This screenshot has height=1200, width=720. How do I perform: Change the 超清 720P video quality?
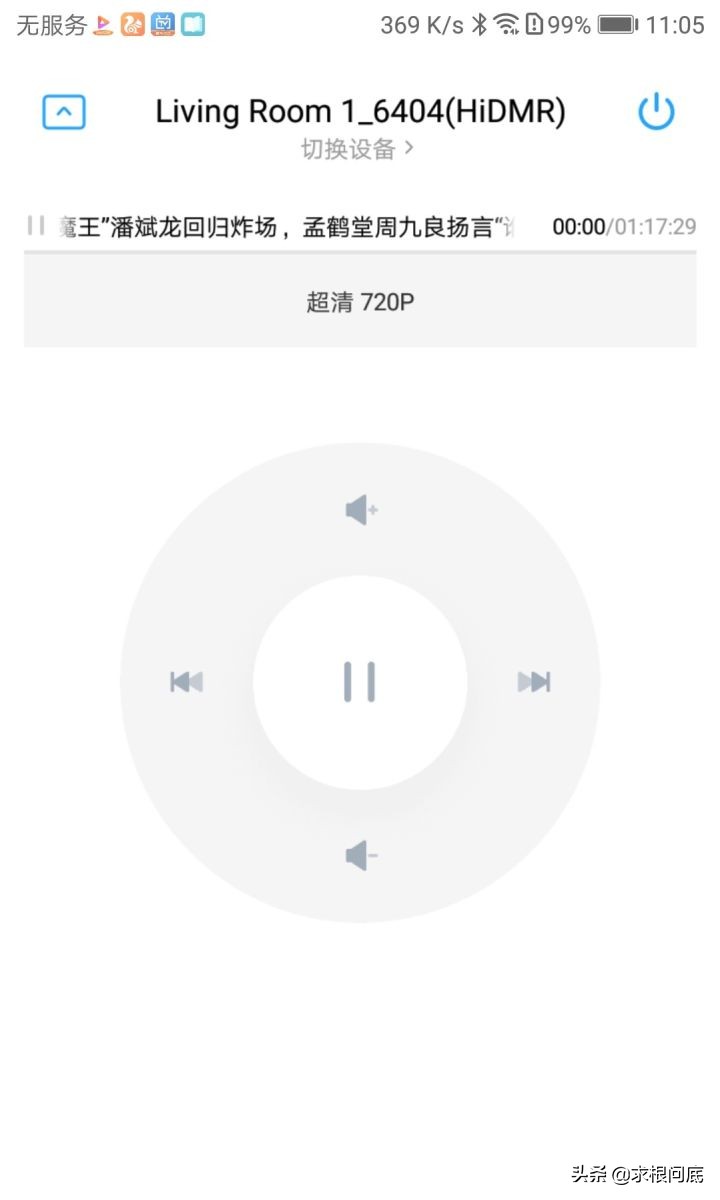click(x=360, y=301)
